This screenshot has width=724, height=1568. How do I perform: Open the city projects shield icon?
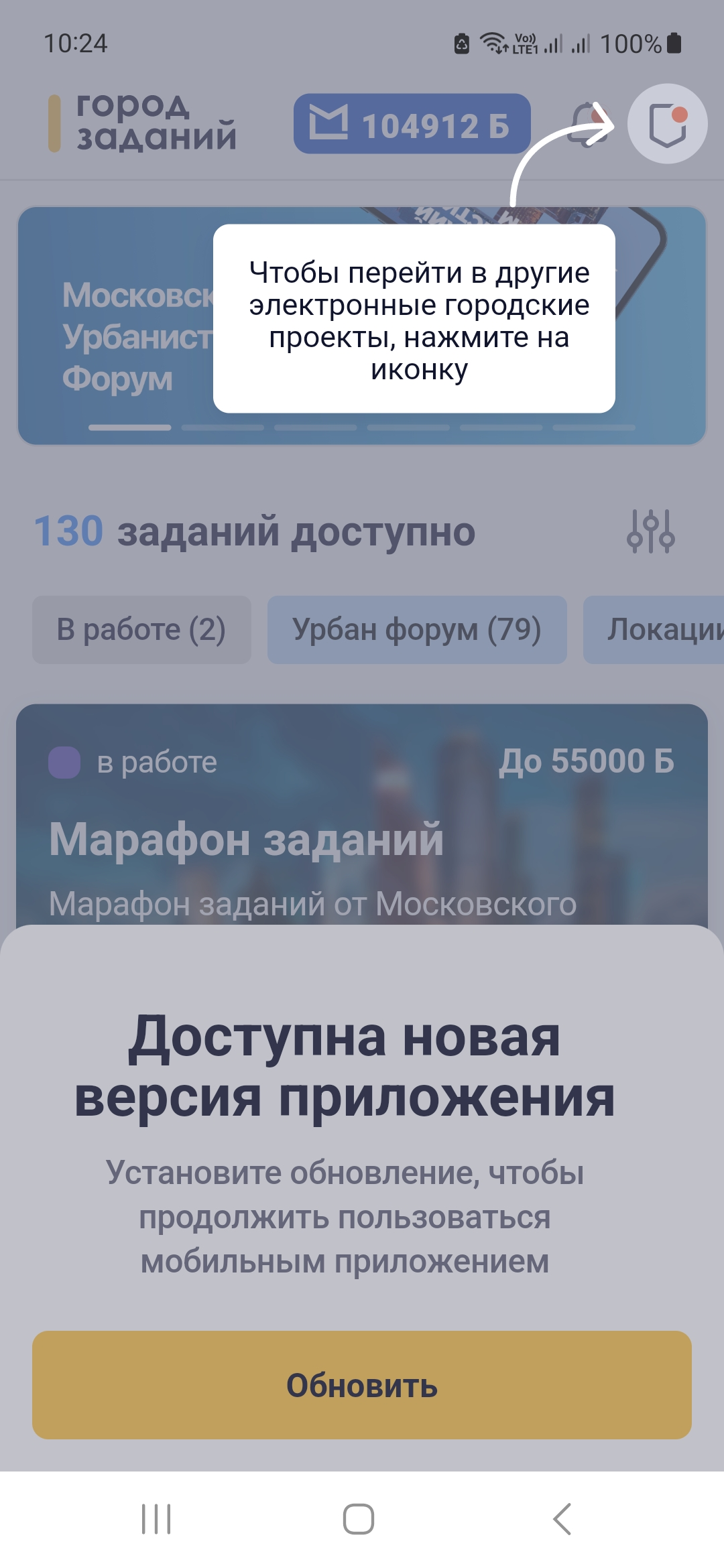click(x=668, y=124)
